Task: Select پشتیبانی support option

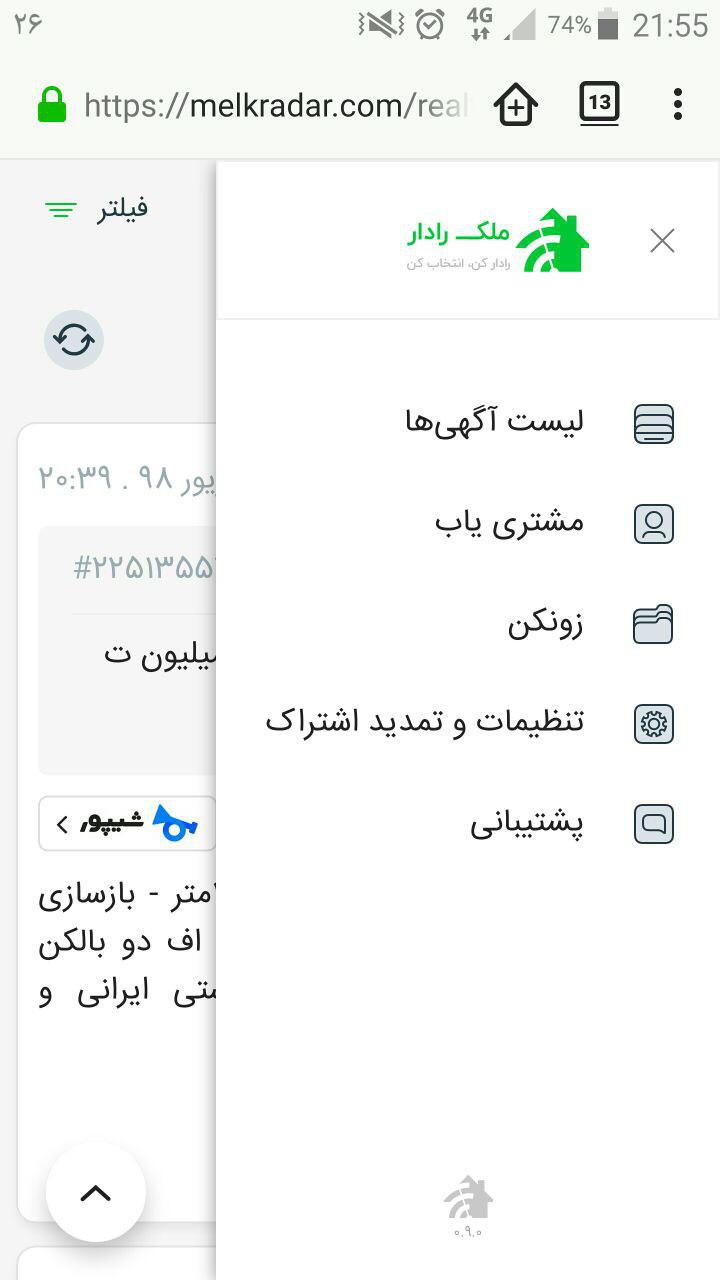Action: [572, 824]
